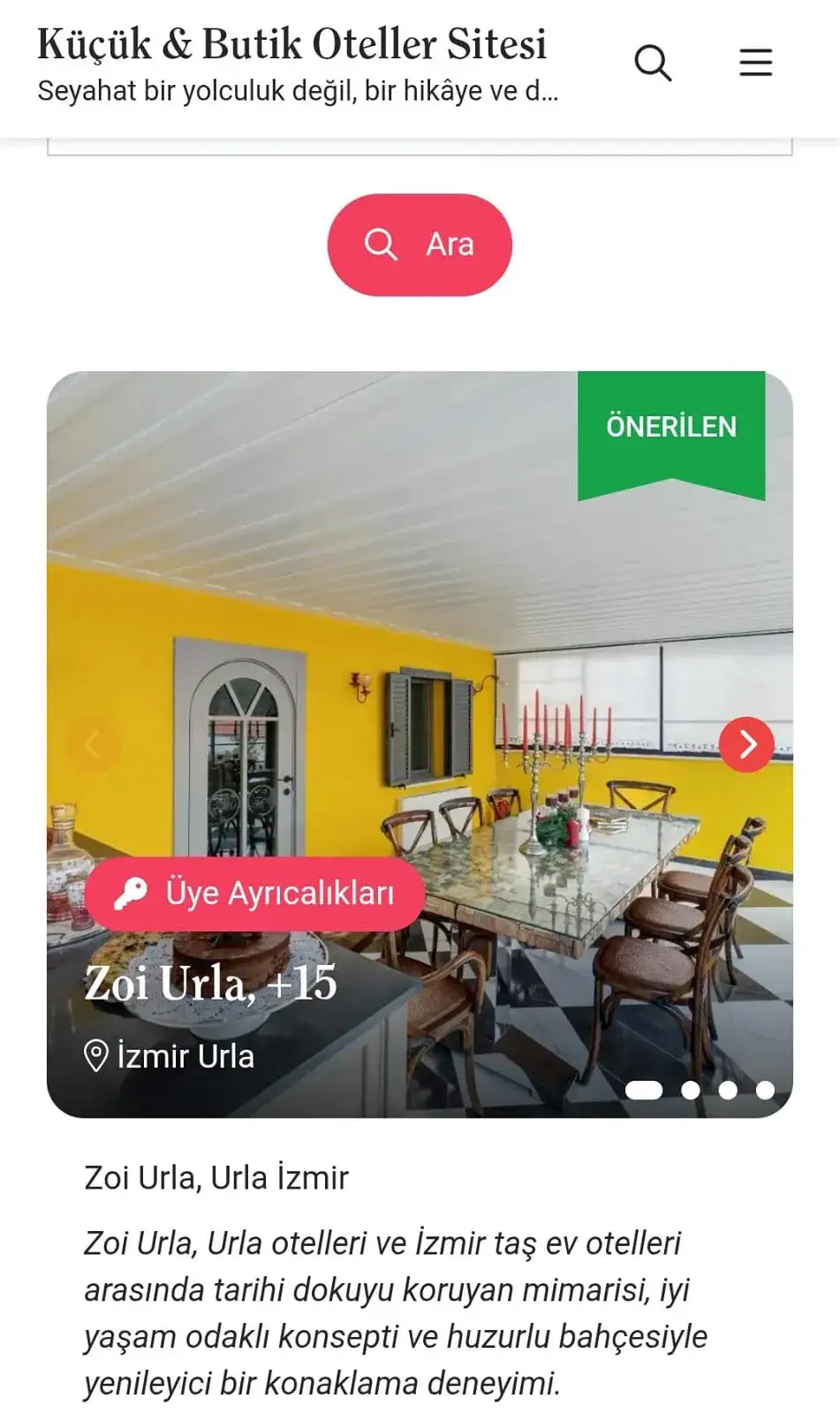Go to Küçük & Butik Oteller Sitesi homepage

pos(291,44)
